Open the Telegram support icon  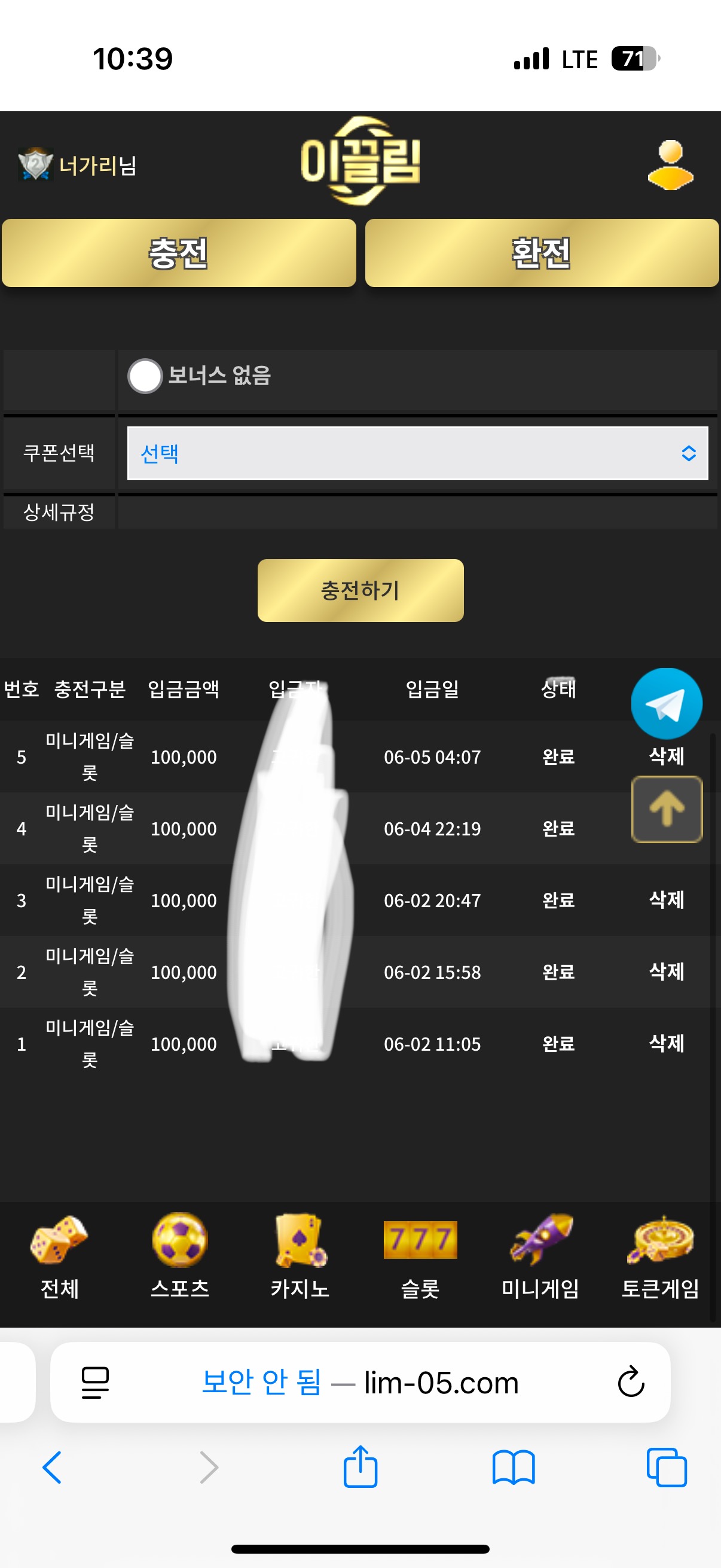coord(666,704)
